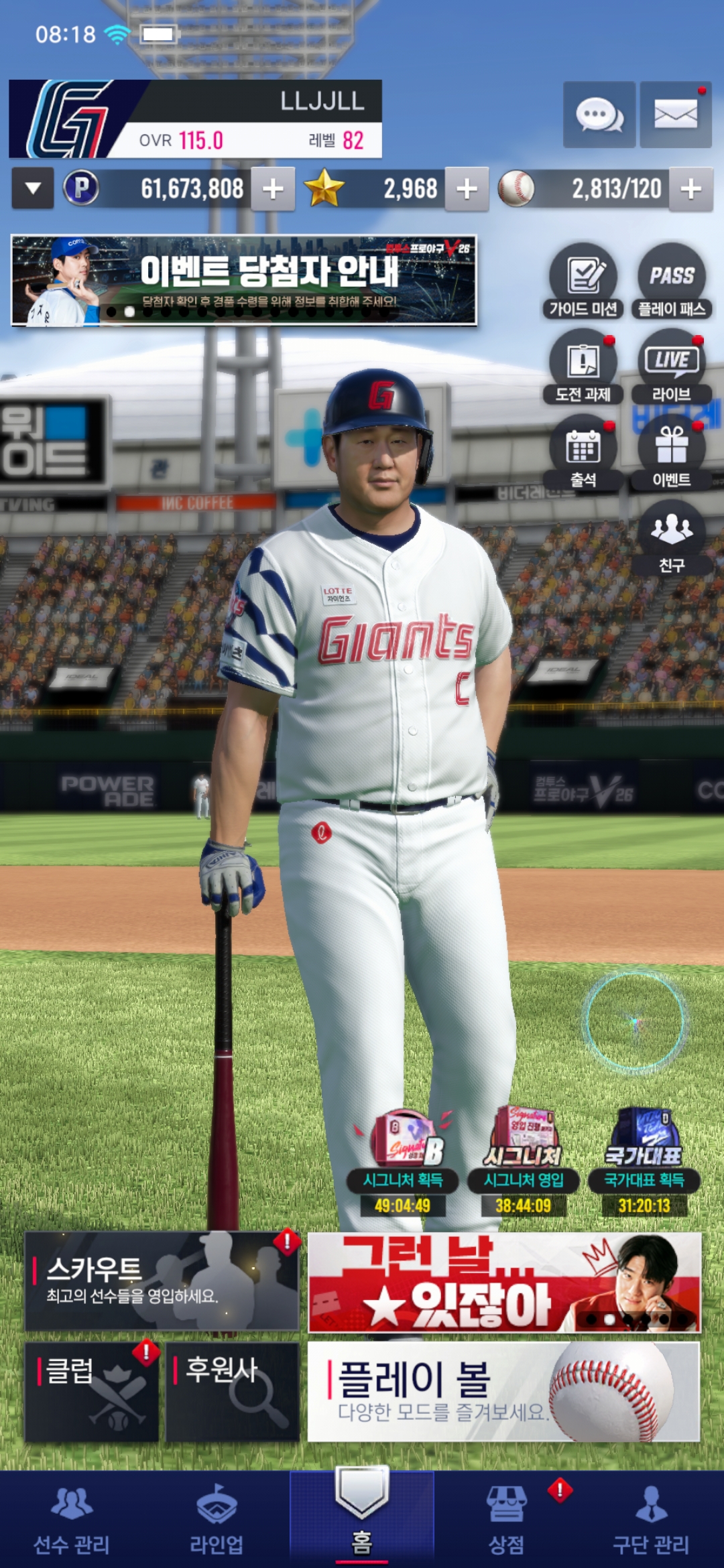724x1568 pixels.
Task: Open the 친구 friends list
Action: click(x=671, y=537)
